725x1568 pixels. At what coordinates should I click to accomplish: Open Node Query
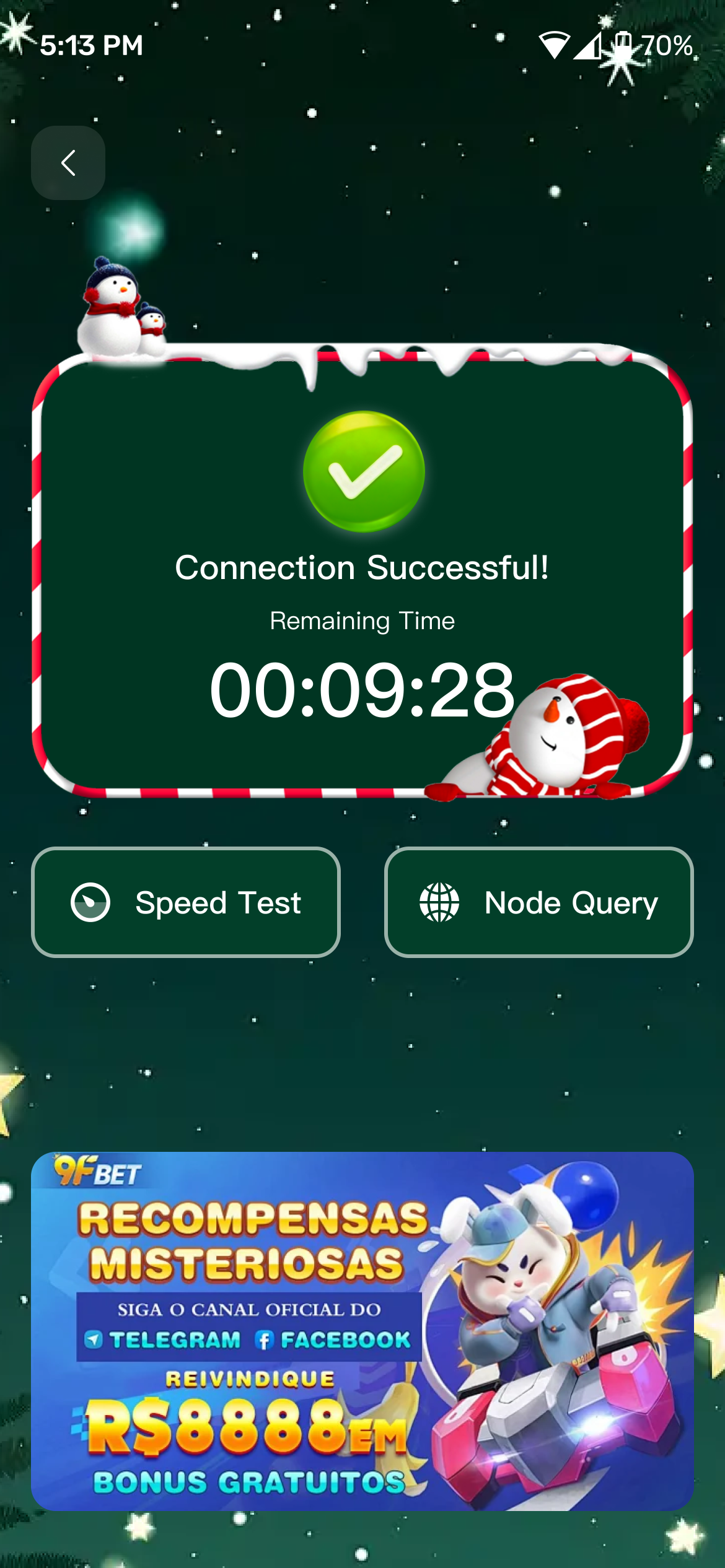[x=538, y=902]
